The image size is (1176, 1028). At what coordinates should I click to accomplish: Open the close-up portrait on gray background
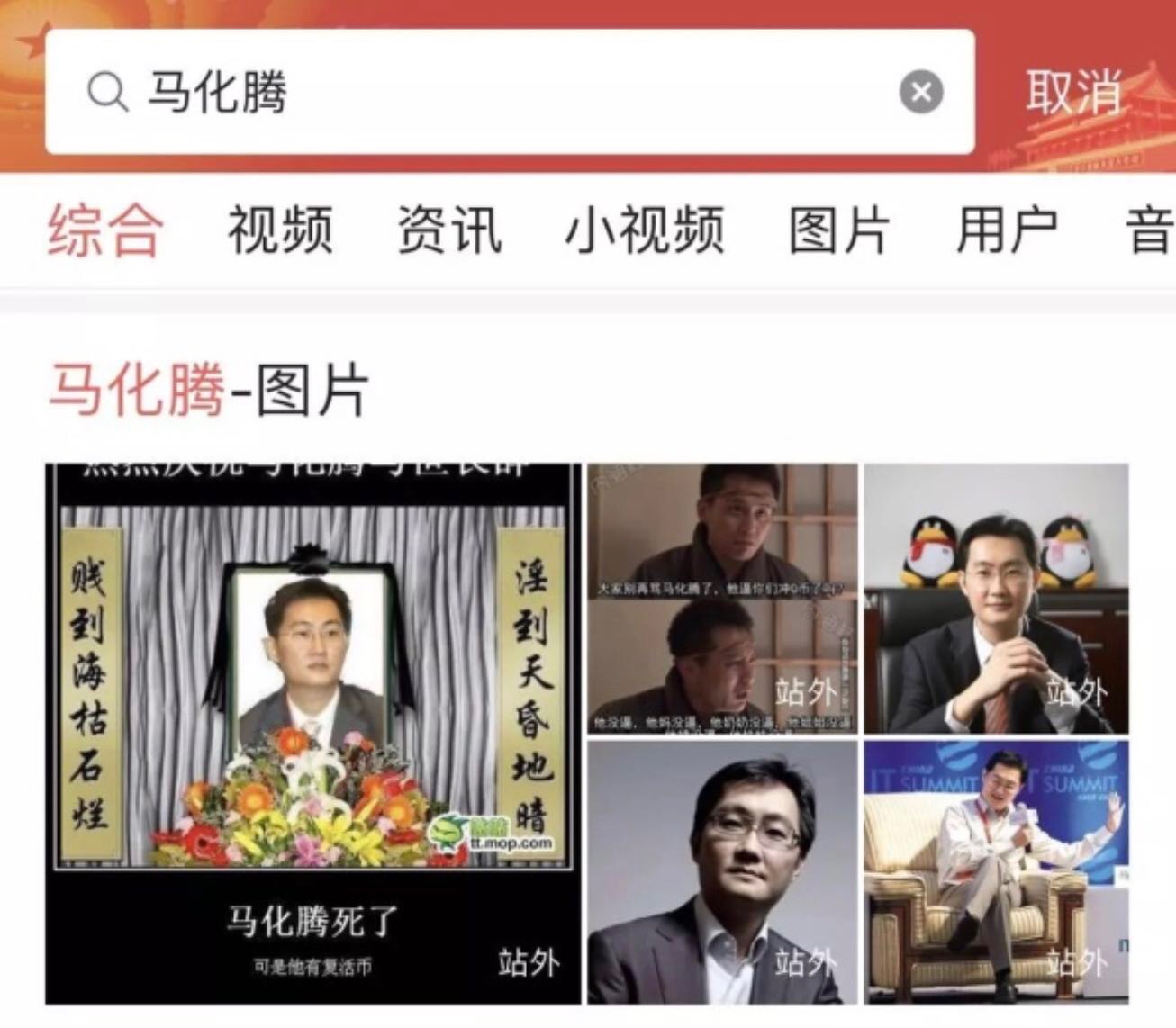point(722,872)
